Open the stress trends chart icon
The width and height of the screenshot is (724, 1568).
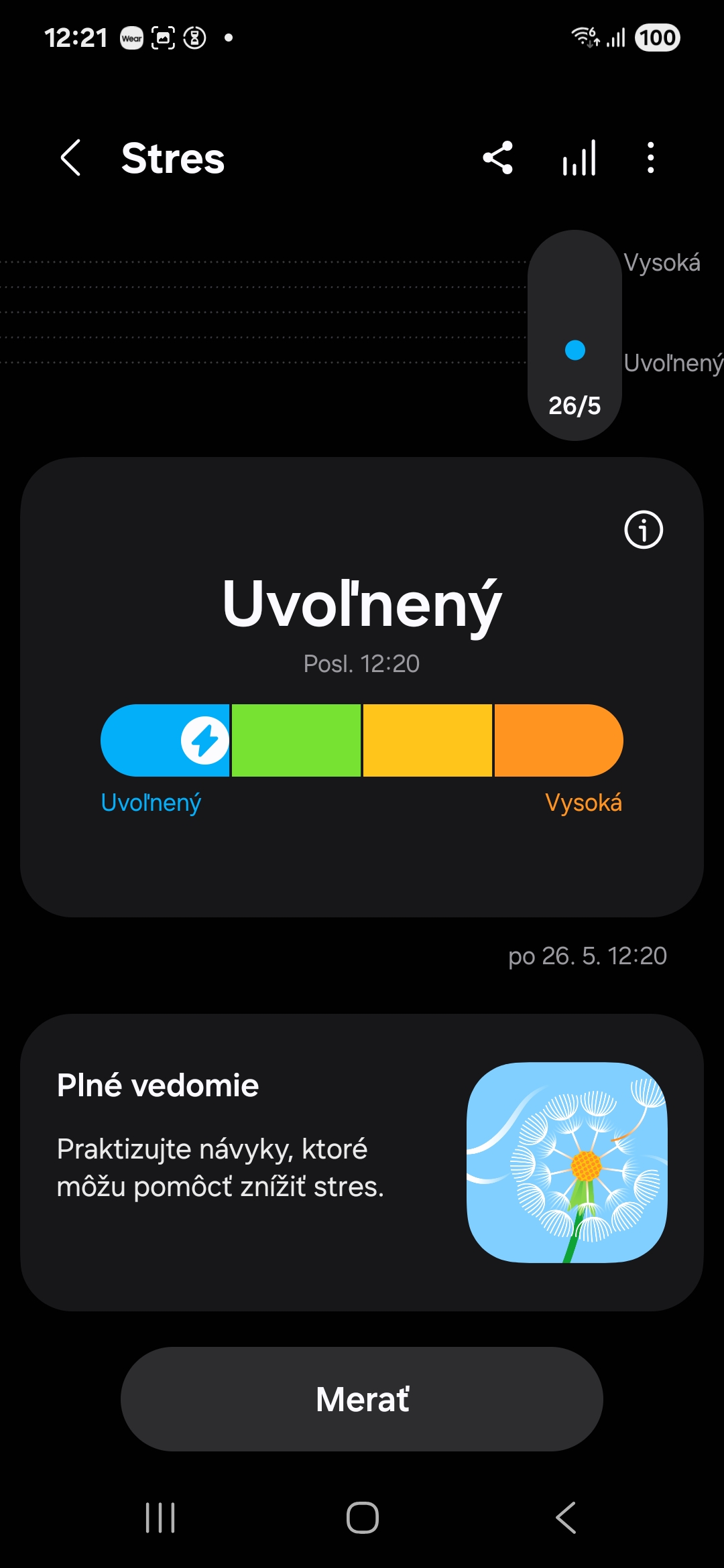pos(579,158)
